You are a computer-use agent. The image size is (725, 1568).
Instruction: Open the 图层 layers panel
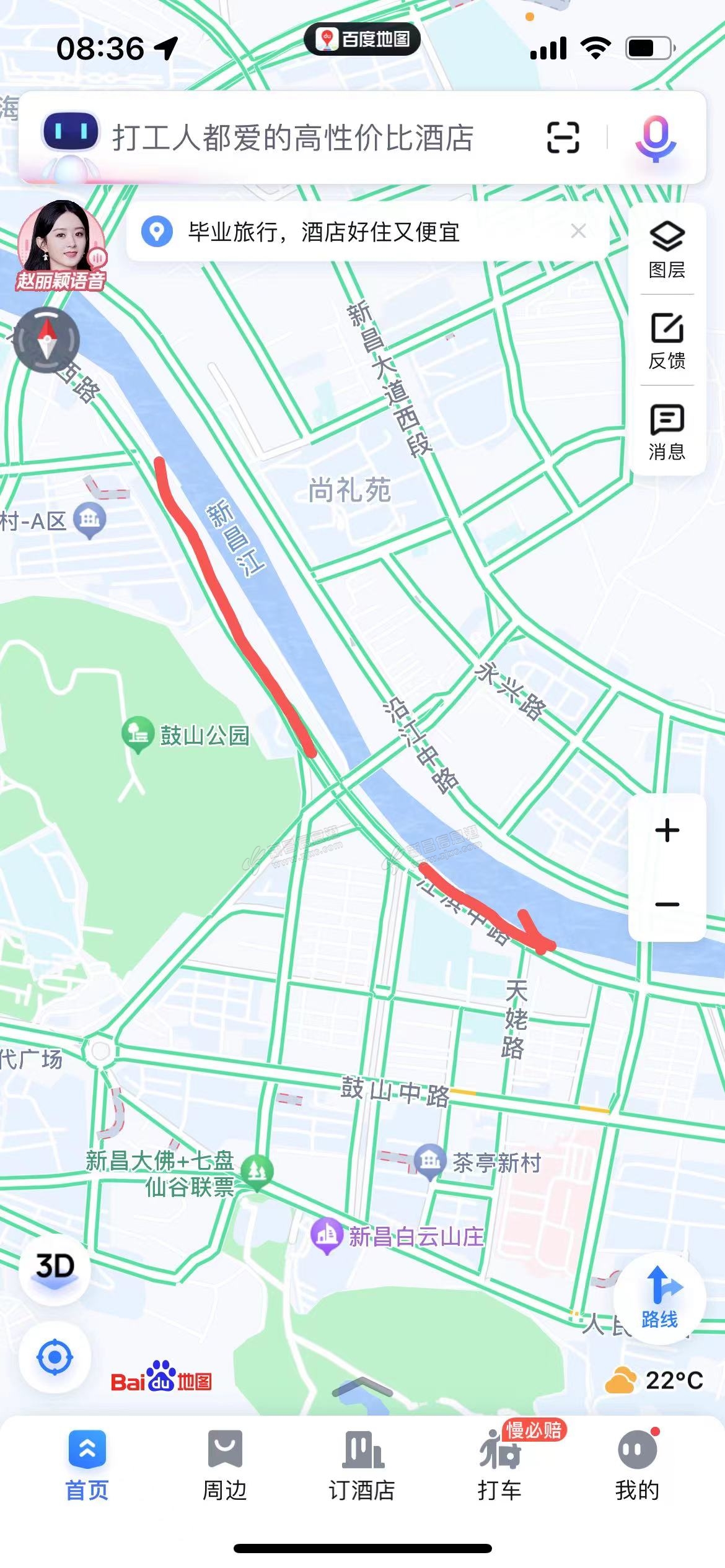(667, 249)
